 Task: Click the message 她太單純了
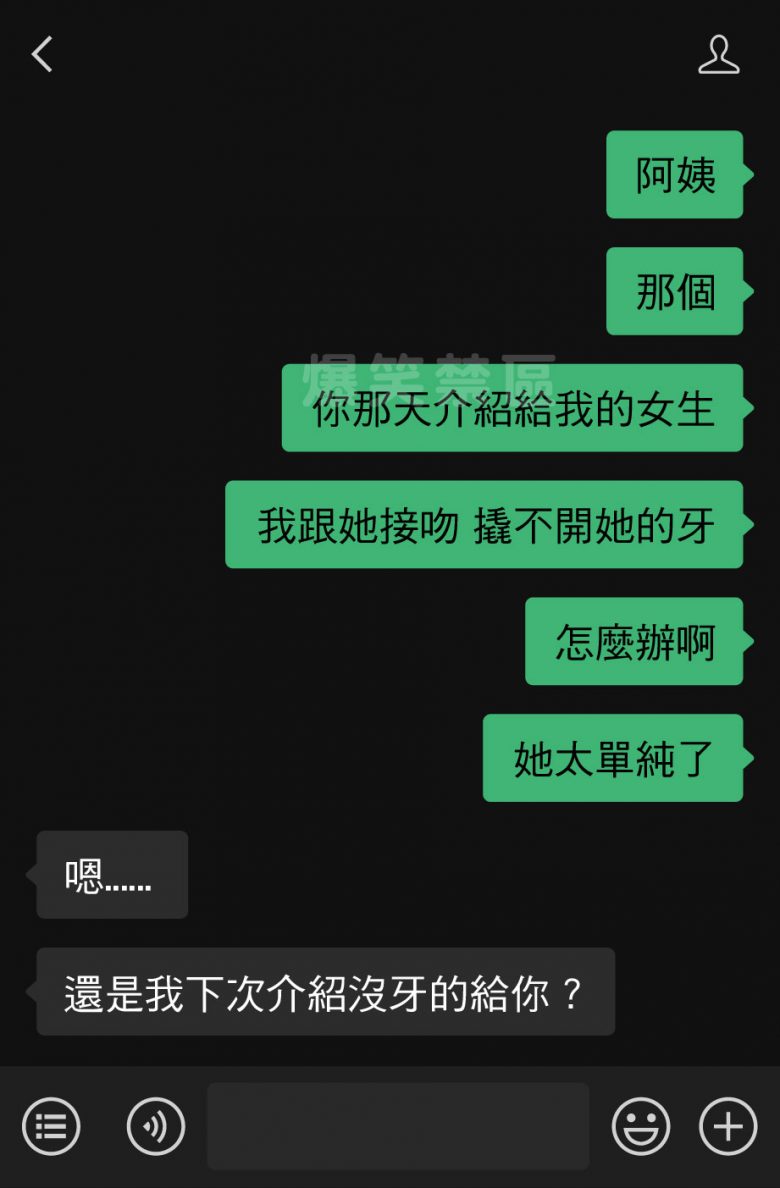click(x=613, y=760)
